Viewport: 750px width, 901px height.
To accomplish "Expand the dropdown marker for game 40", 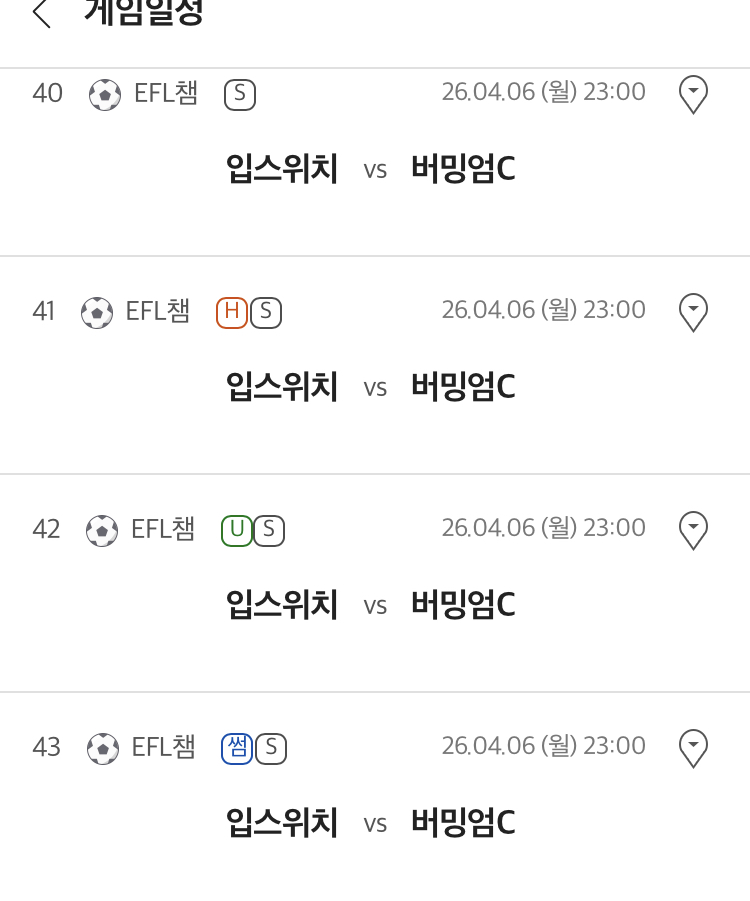I will click(x=693, y=95).
